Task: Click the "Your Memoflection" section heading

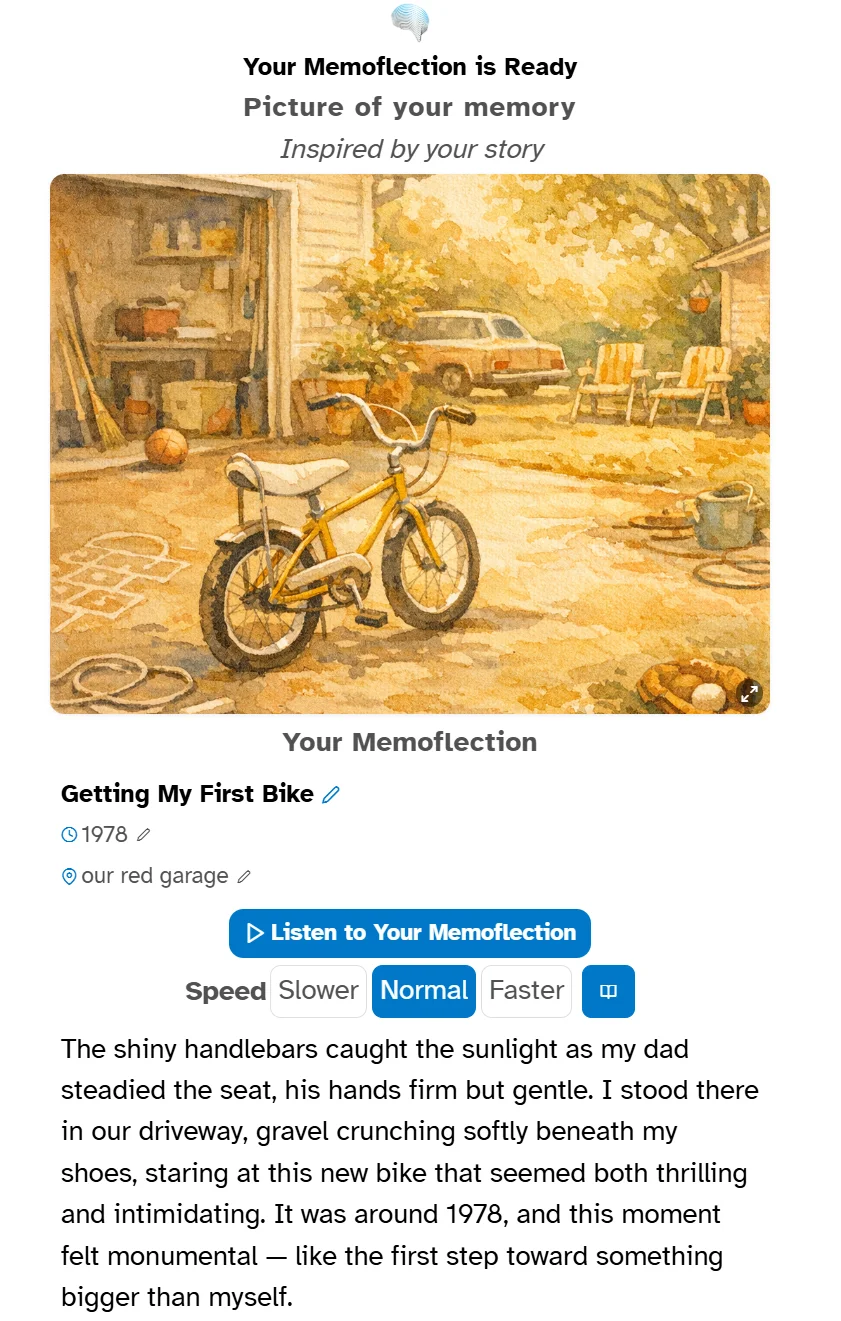Action: click(410, 742)
